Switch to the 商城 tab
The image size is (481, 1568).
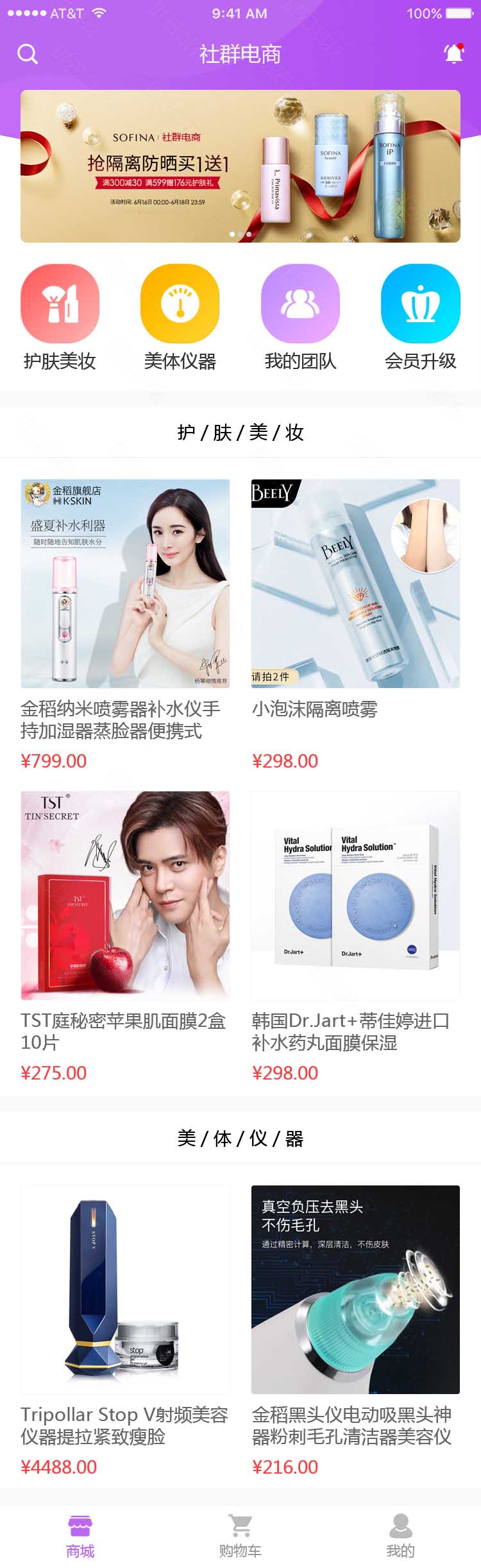pos(80,1537)
